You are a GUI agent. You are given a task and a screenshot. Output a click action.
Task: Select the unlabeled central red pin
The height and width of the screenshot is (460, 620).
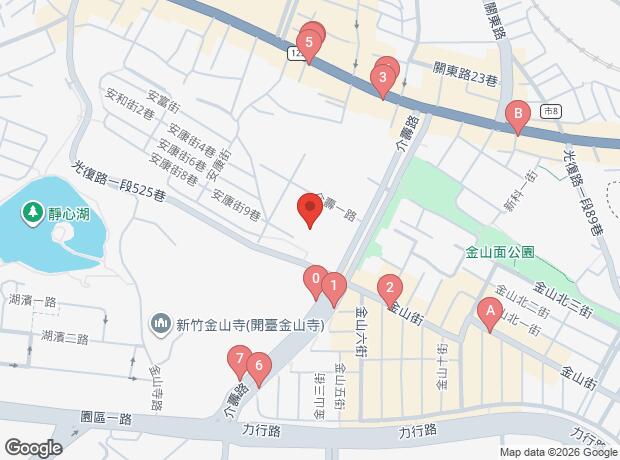tap(310, 210)
